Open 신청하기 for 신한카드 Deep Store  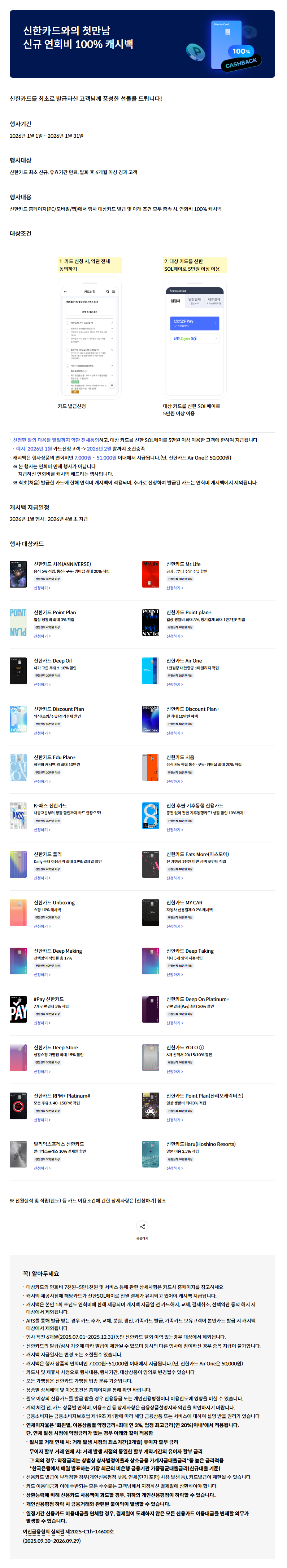pos(42,1071)
